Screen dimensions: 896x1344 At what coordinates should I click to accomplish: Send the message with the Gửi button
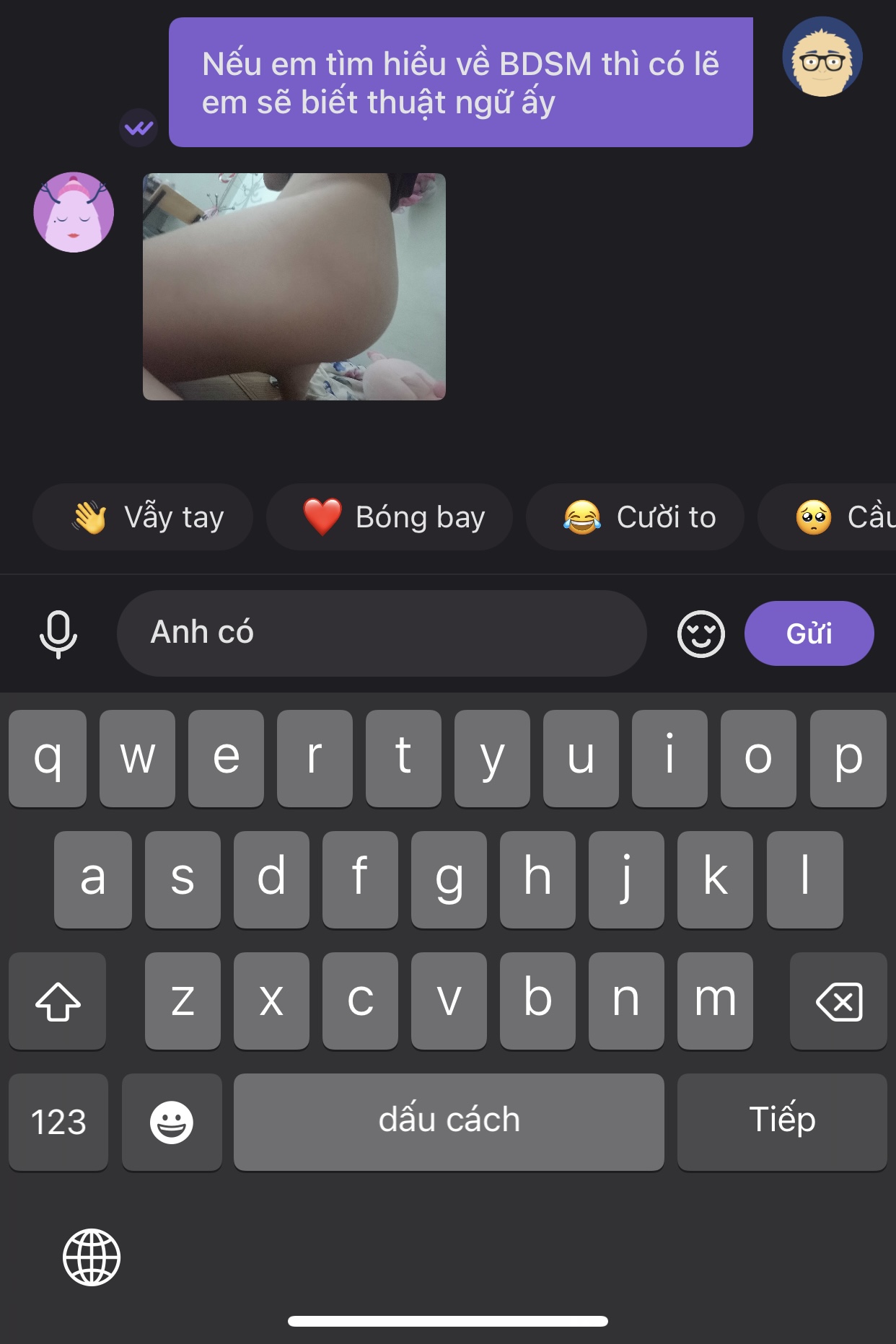point(809,633)
